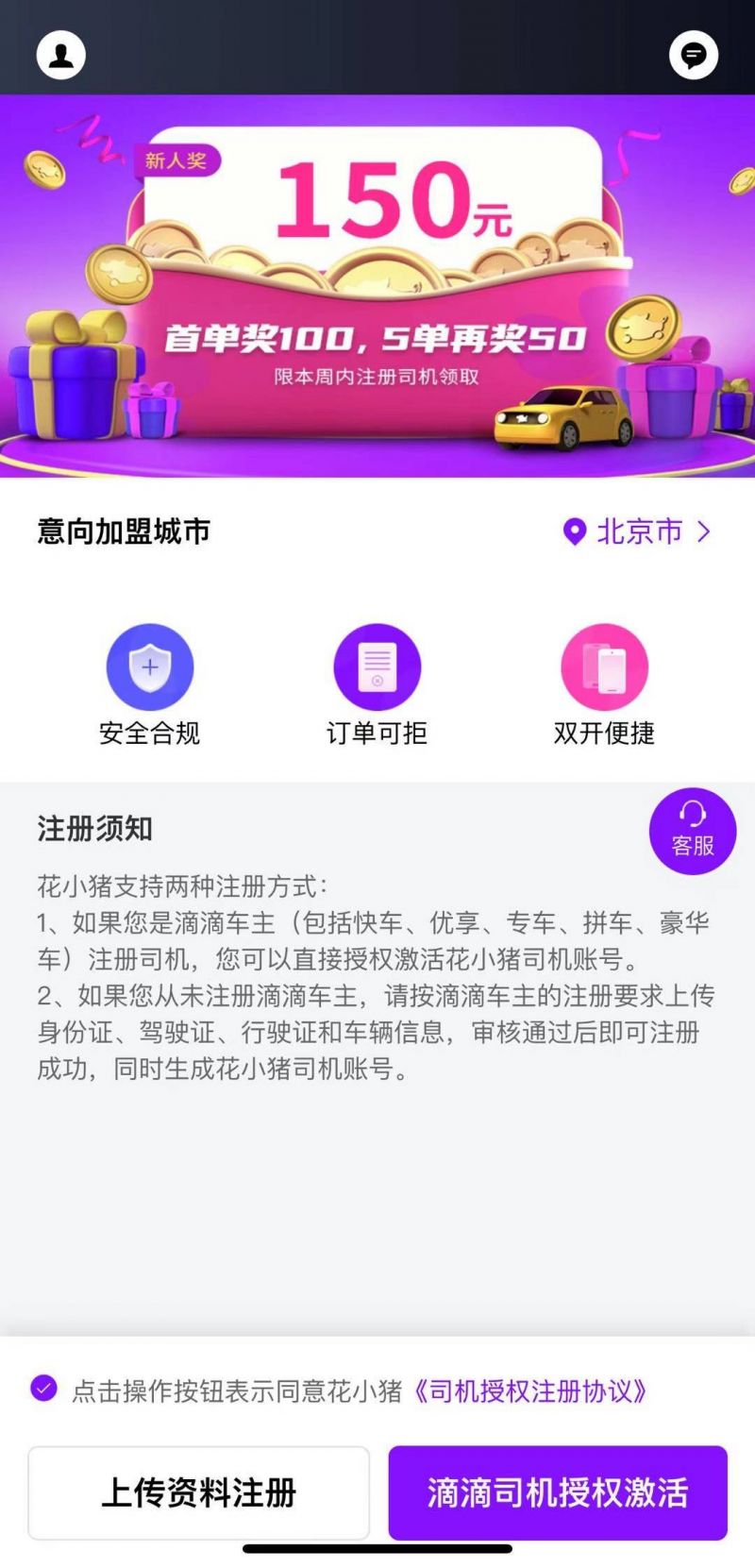
Task: Select the 订单可拒 document icon
Action: (377, 666)
